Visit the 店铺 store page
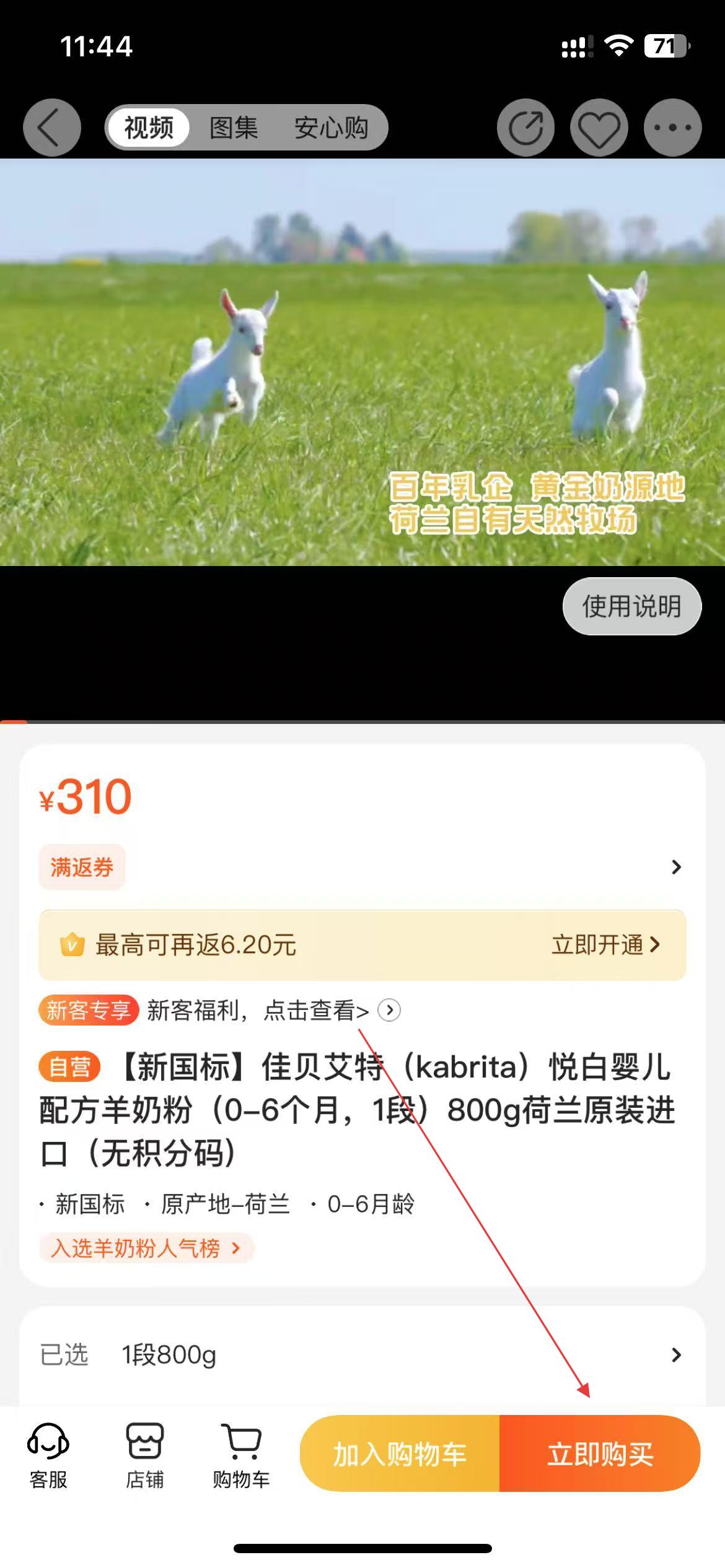This screenshot has height=1568, width=725. point(145,1455)
